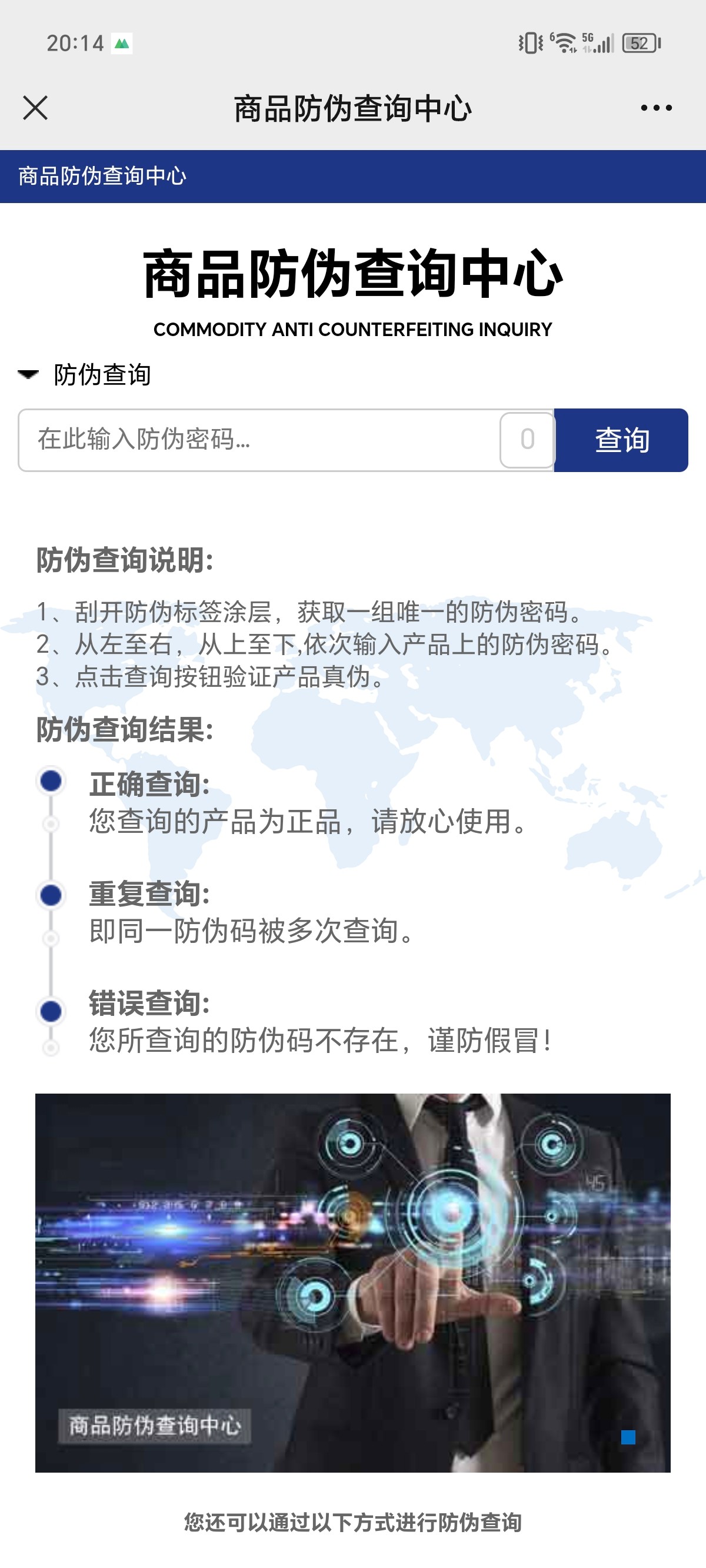Tap the blue banner page indicator dot
This screenshot has height=1568, width=706.
(x=628, y=1437)
